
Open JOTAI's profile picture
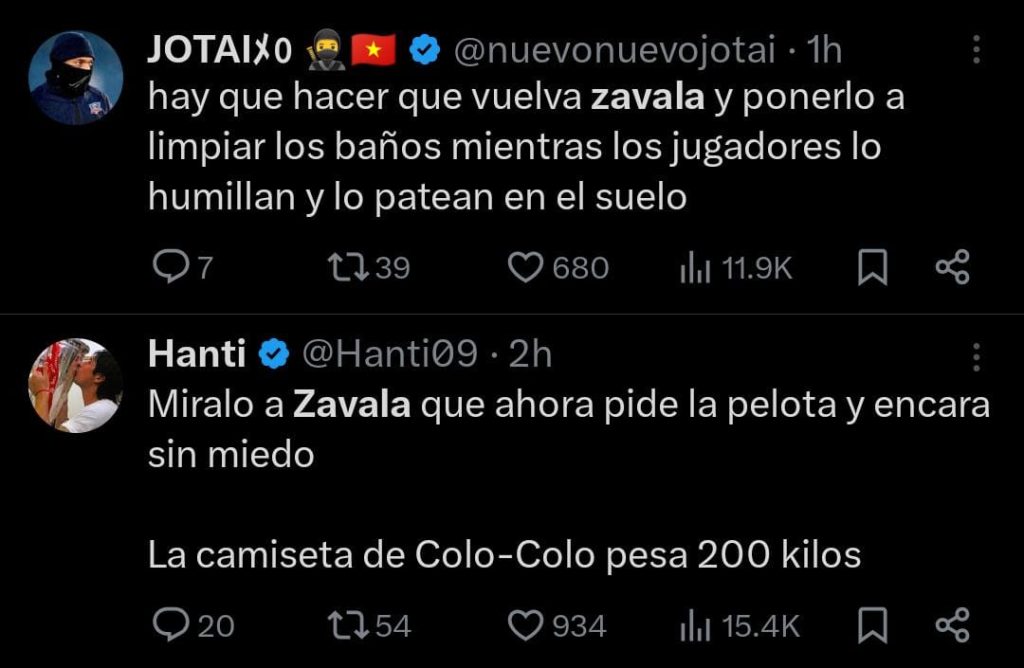coord(75,78)
